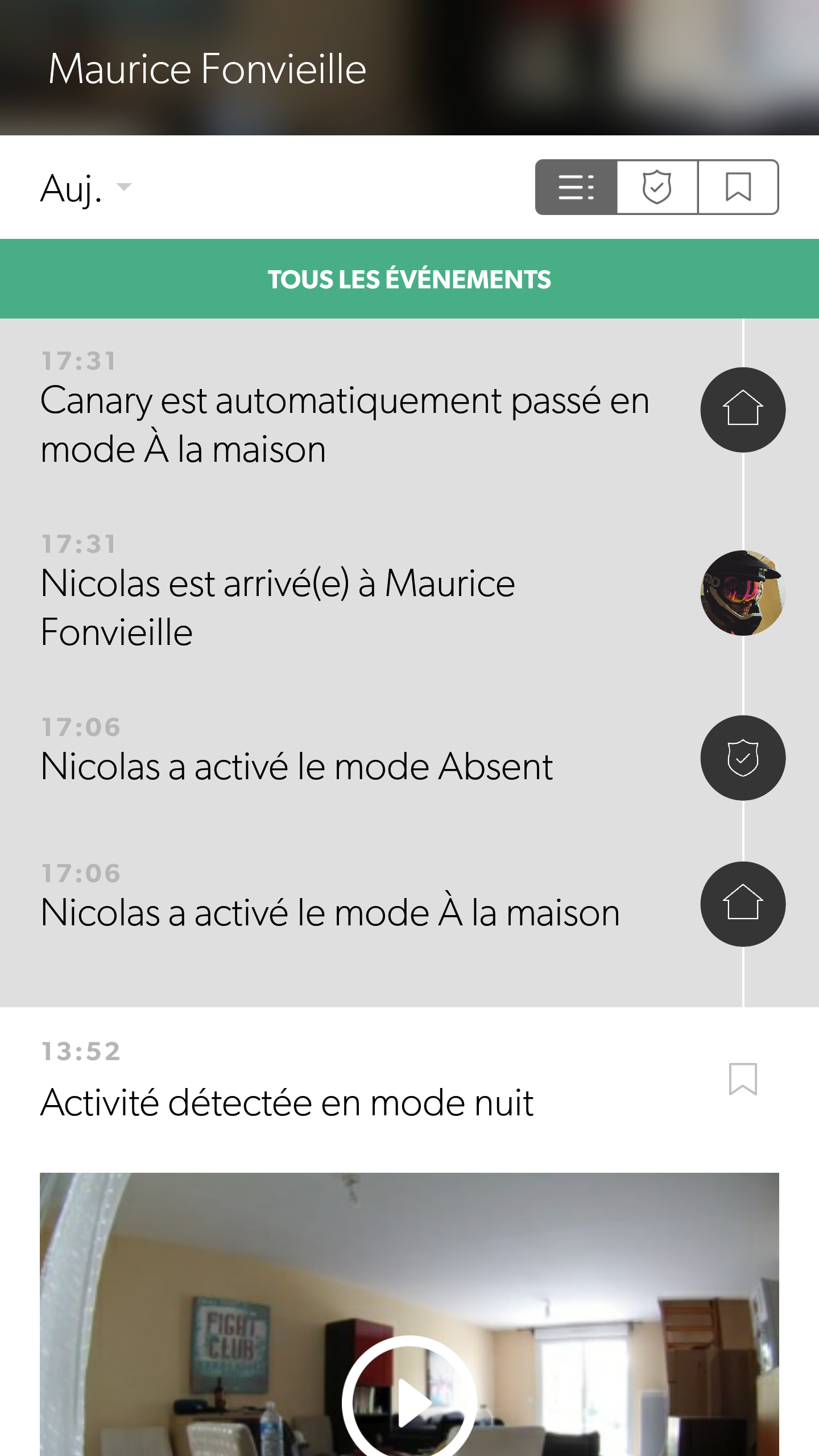Select the all-events list view filter

576,187
